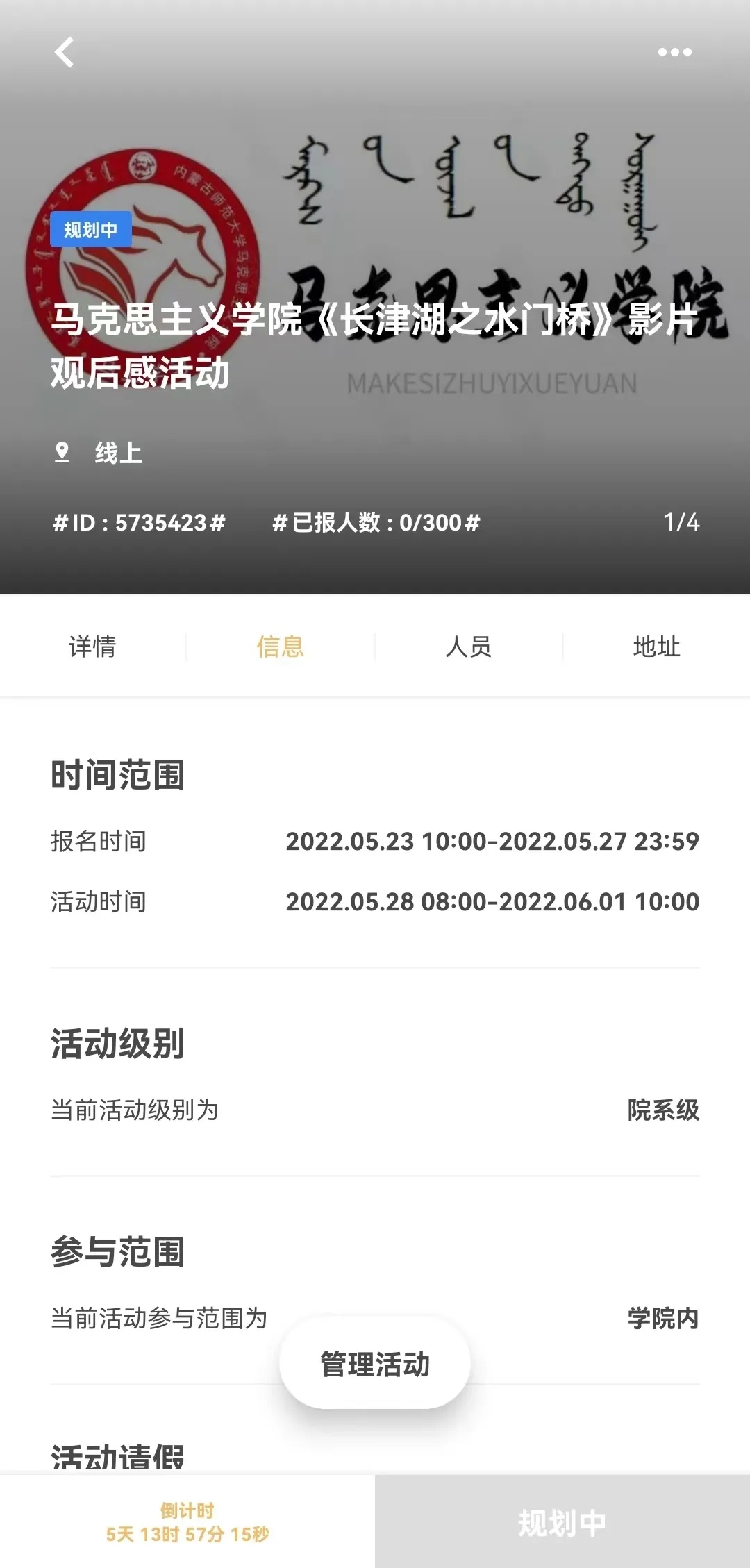Select the 信息 tab
Screen dimensions: 750x1568
(281, 647)
